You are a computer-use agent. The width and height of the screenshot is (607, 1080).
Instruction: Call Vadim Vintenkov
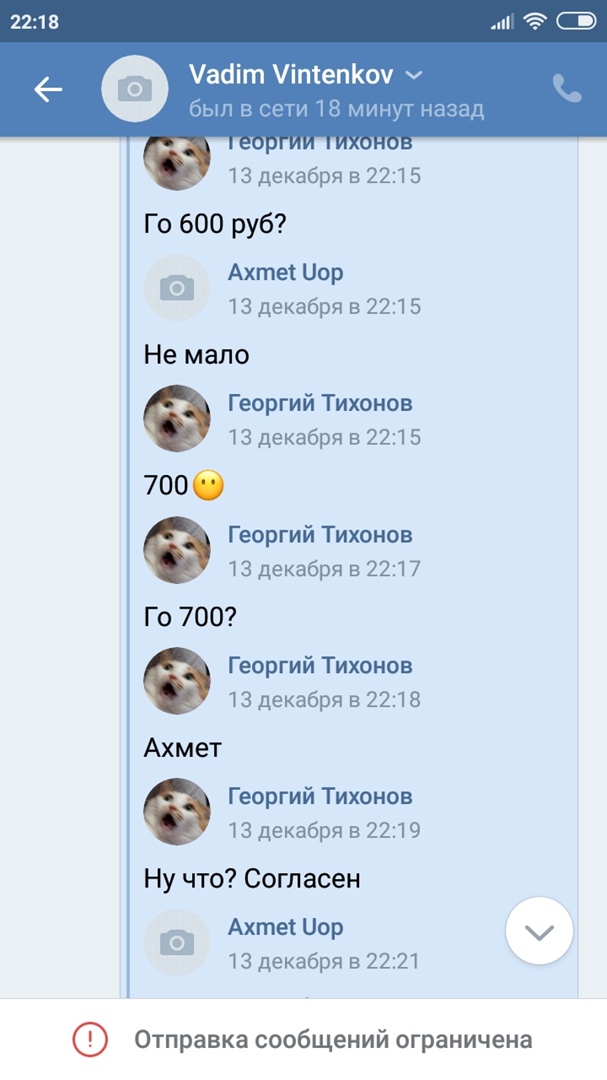point(567,90)
